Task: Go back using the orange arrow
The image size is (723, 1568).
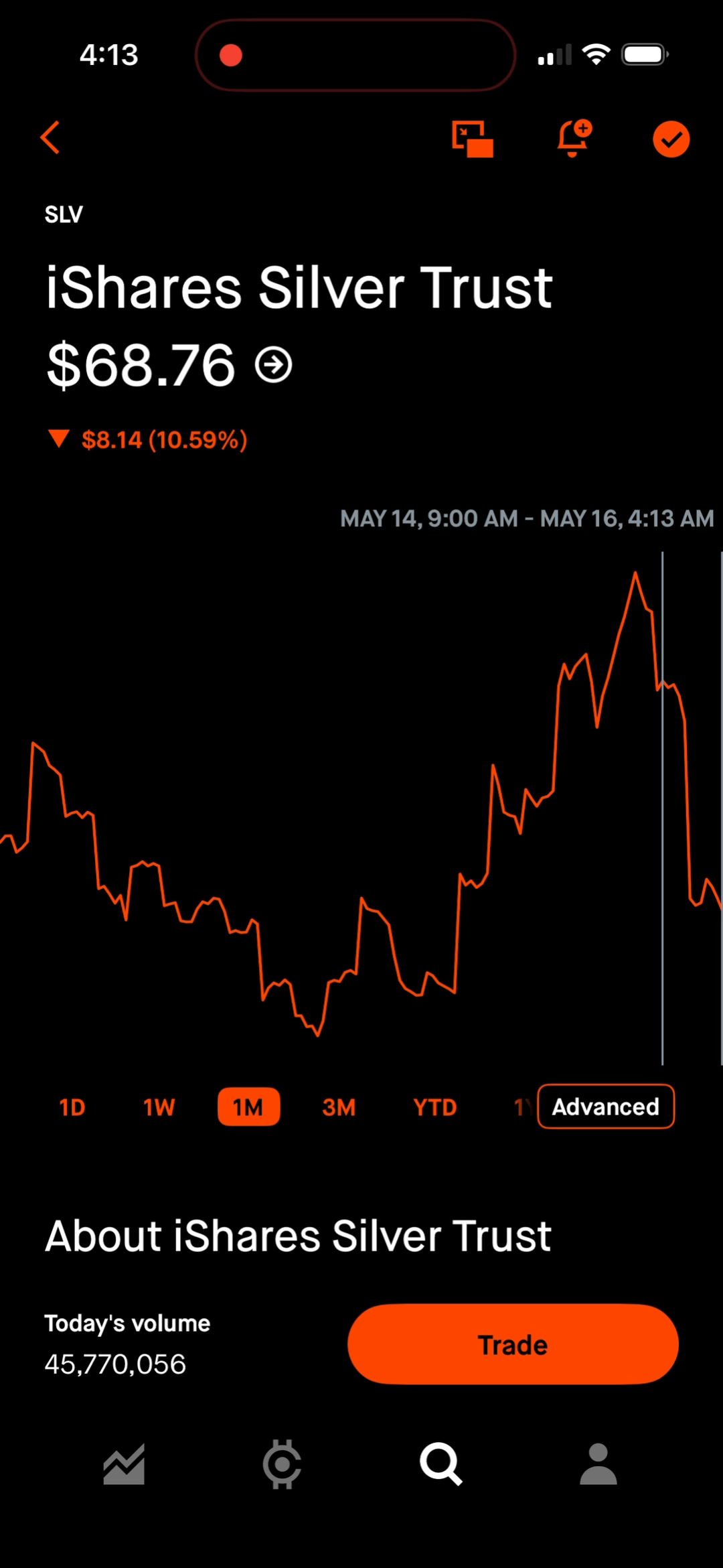Action: 50,138
